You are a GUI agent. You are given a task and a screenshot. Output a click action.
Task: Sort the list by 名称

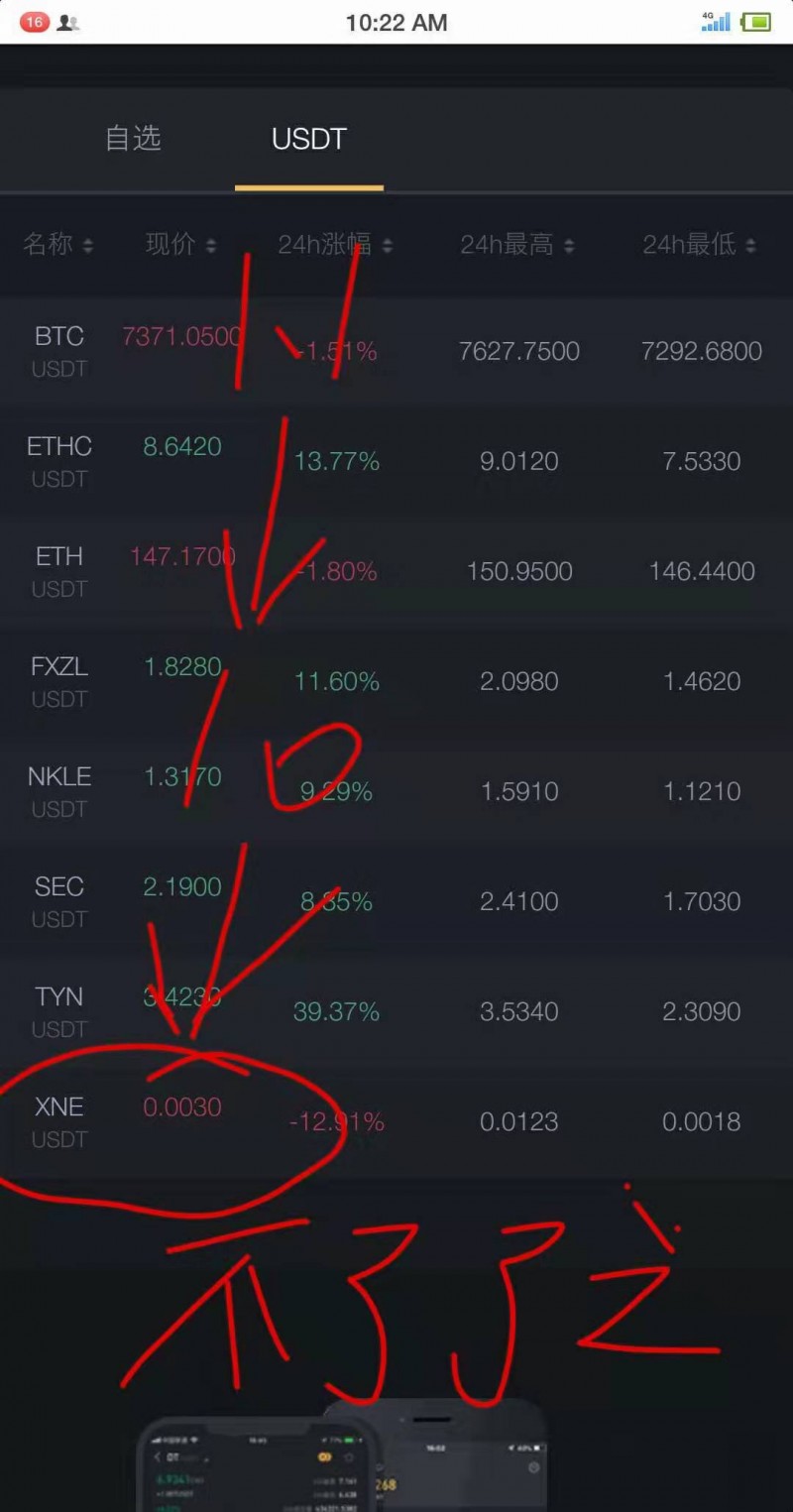[58, 245]
